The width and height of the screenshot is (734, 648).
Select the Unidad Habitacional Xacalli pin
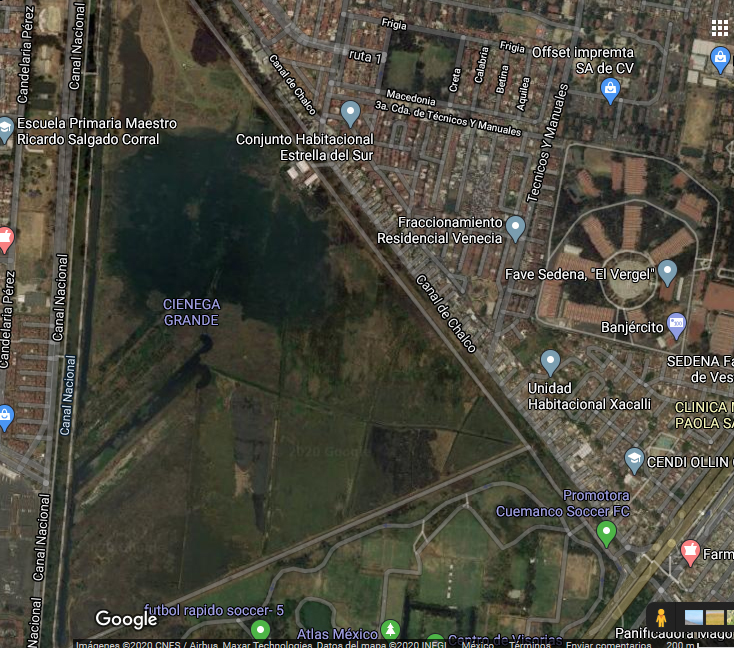point(550,361)
